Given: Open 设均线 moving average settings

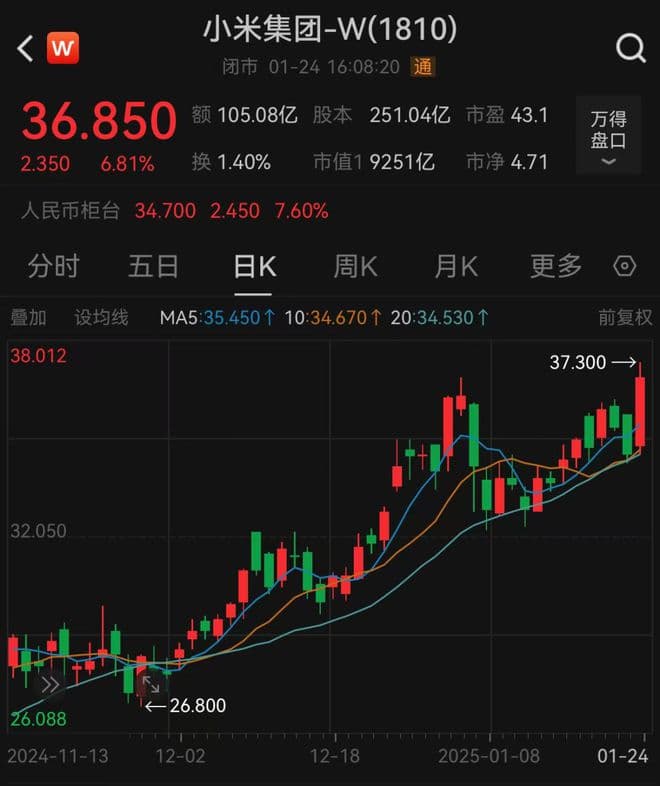Looking at the screenshot, I should [102, 318].
